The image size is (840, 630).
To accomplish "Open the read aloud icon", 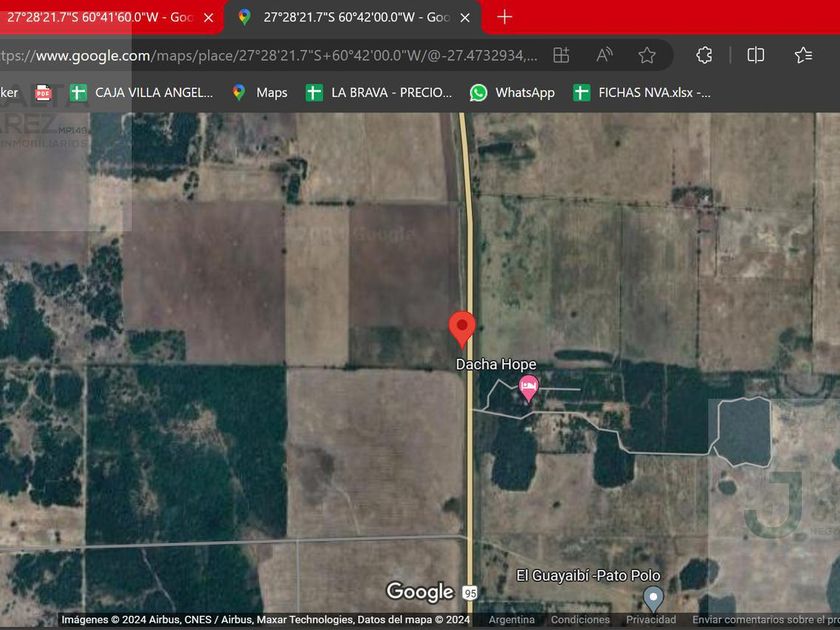I will (604, 55).
